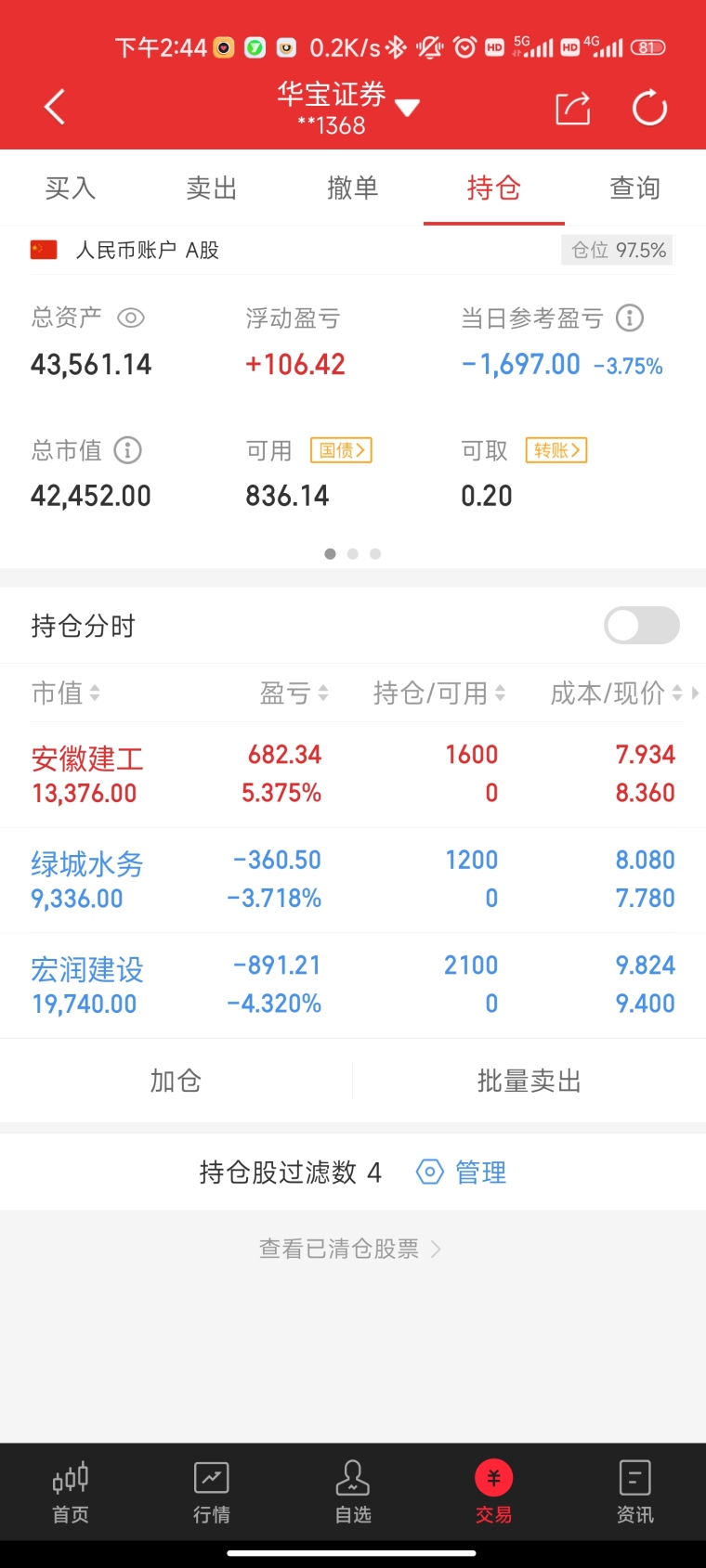The image size is (706, 1568).
Task: Tap the 国债 link beside 可用
Action: coord(341,450)
